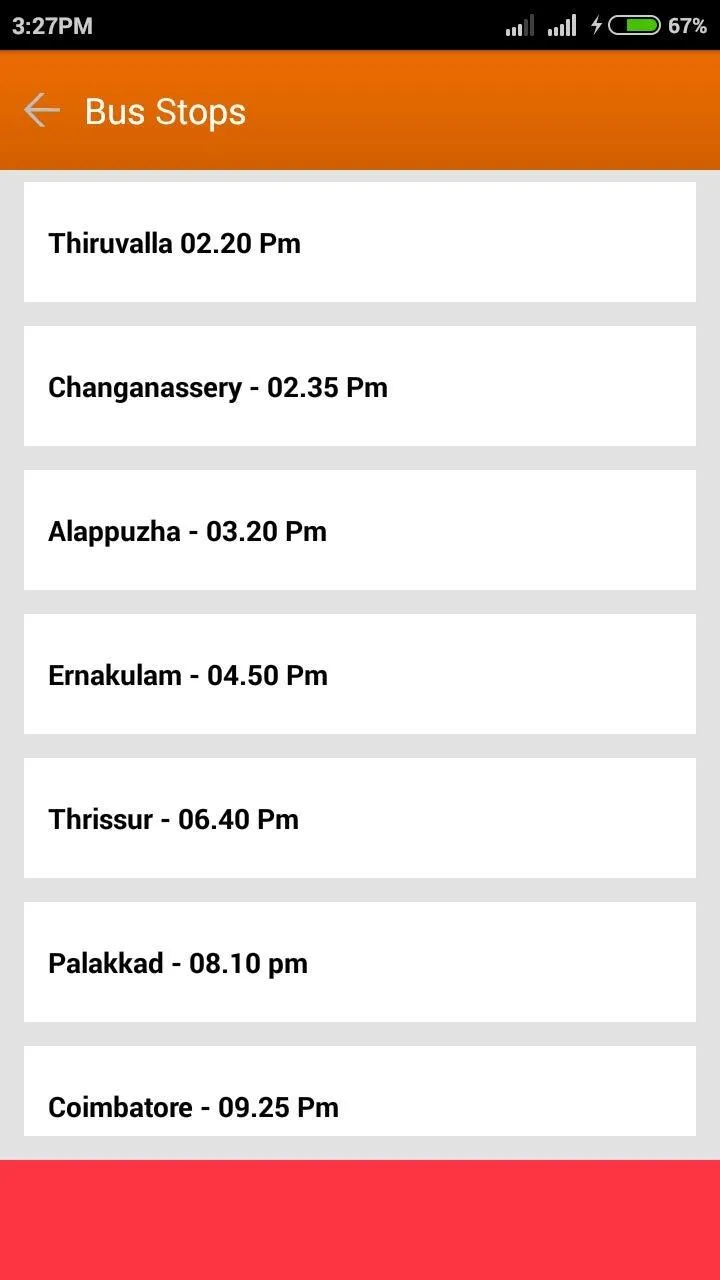Select the Alappuzha 03.20 Pm stop

pyautogui.click(x=360, y=529)
